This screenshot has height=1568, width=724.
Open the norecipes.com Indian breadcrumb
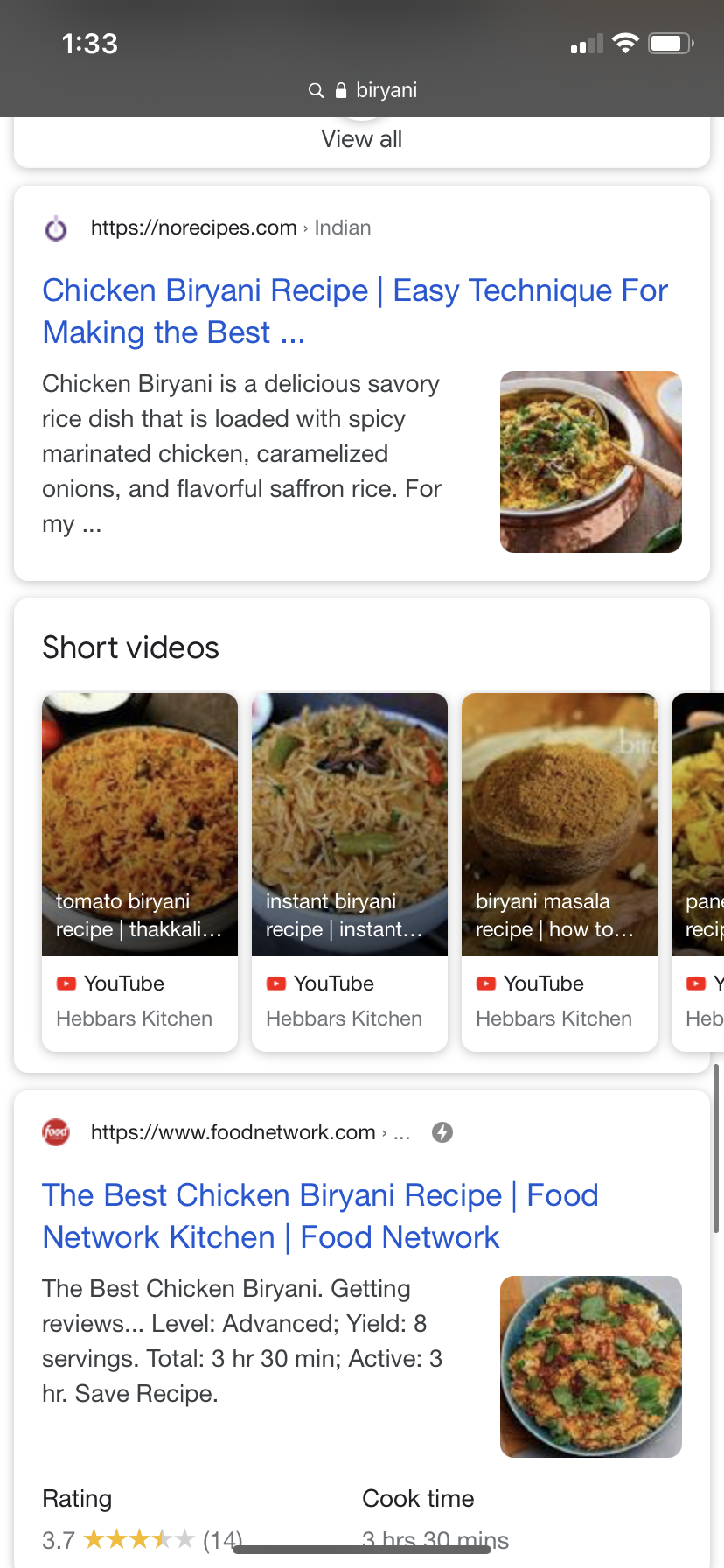tap(231, 227)
